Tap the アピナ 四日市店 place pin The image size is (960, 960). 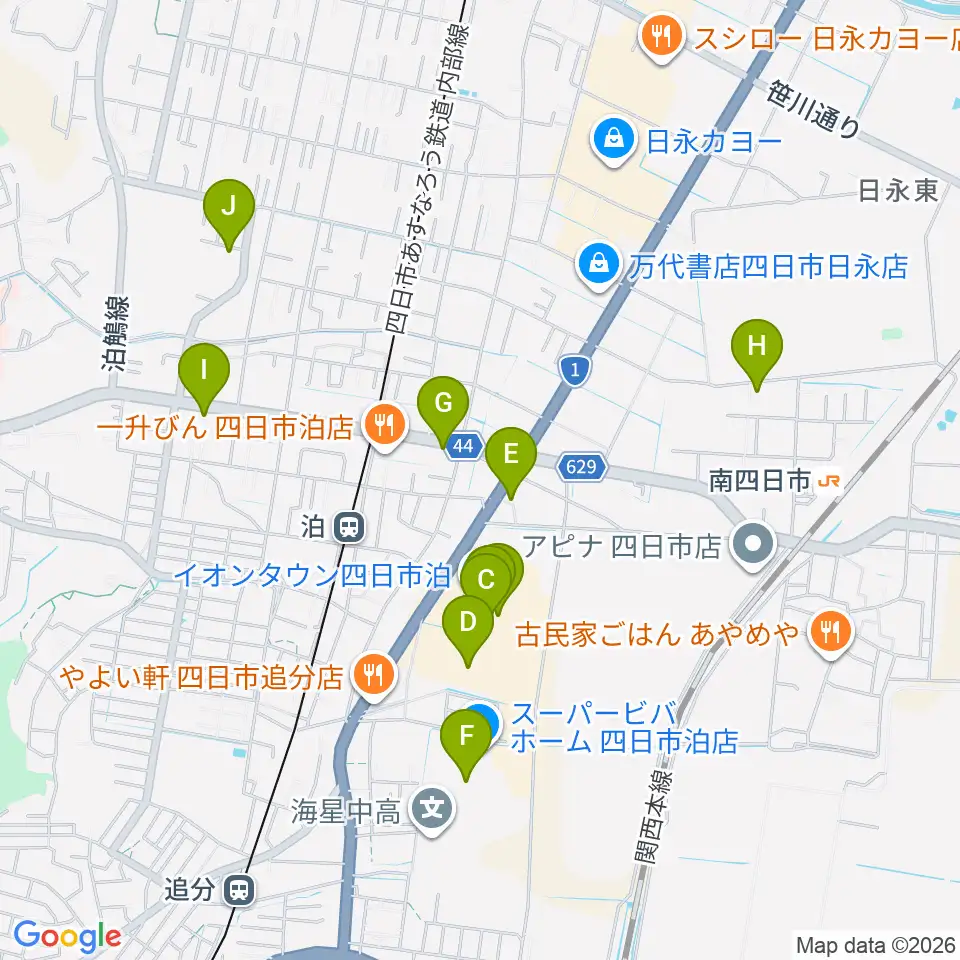pyautogui.click(x=754, y=544)
